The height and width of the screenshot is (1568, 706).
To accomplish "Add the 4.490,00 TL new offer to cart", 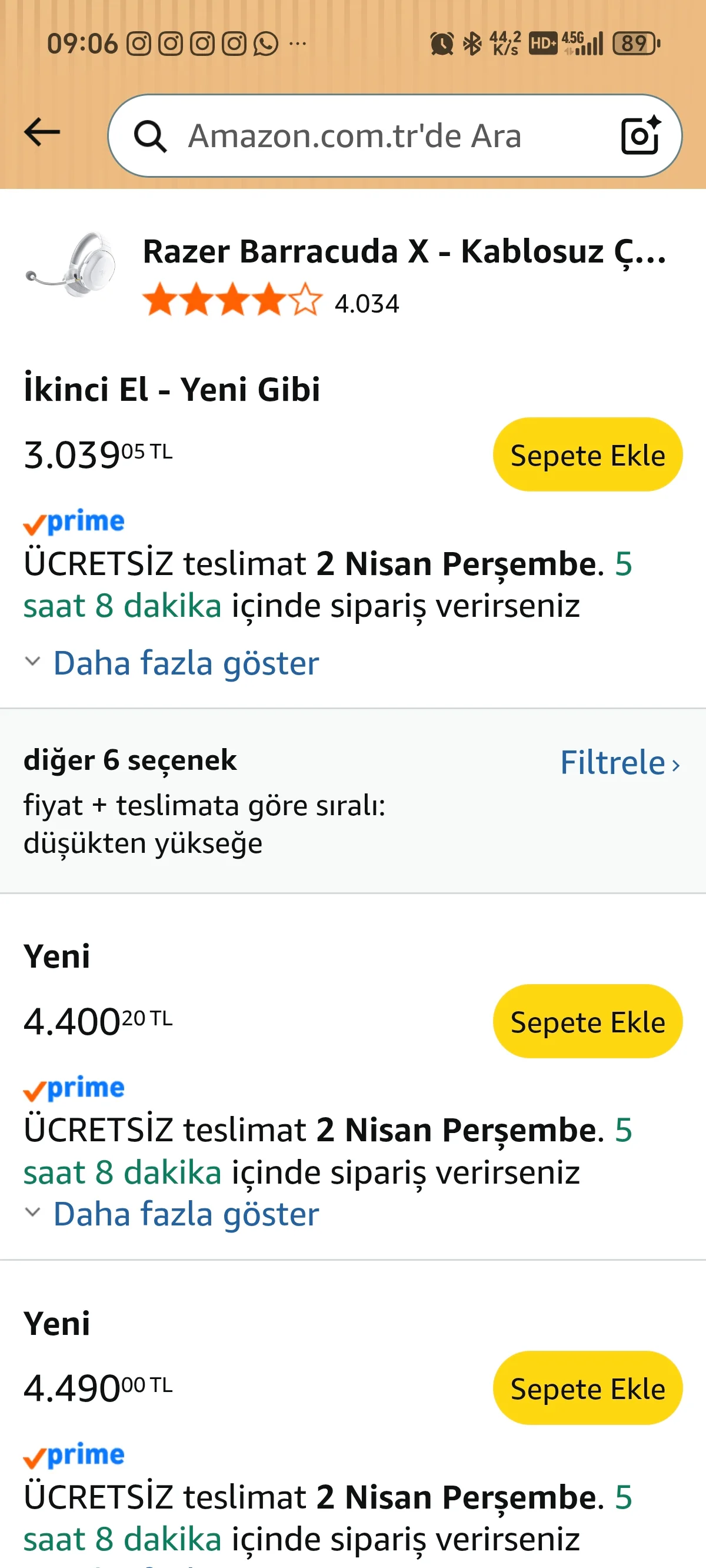I will (587, 1388).
